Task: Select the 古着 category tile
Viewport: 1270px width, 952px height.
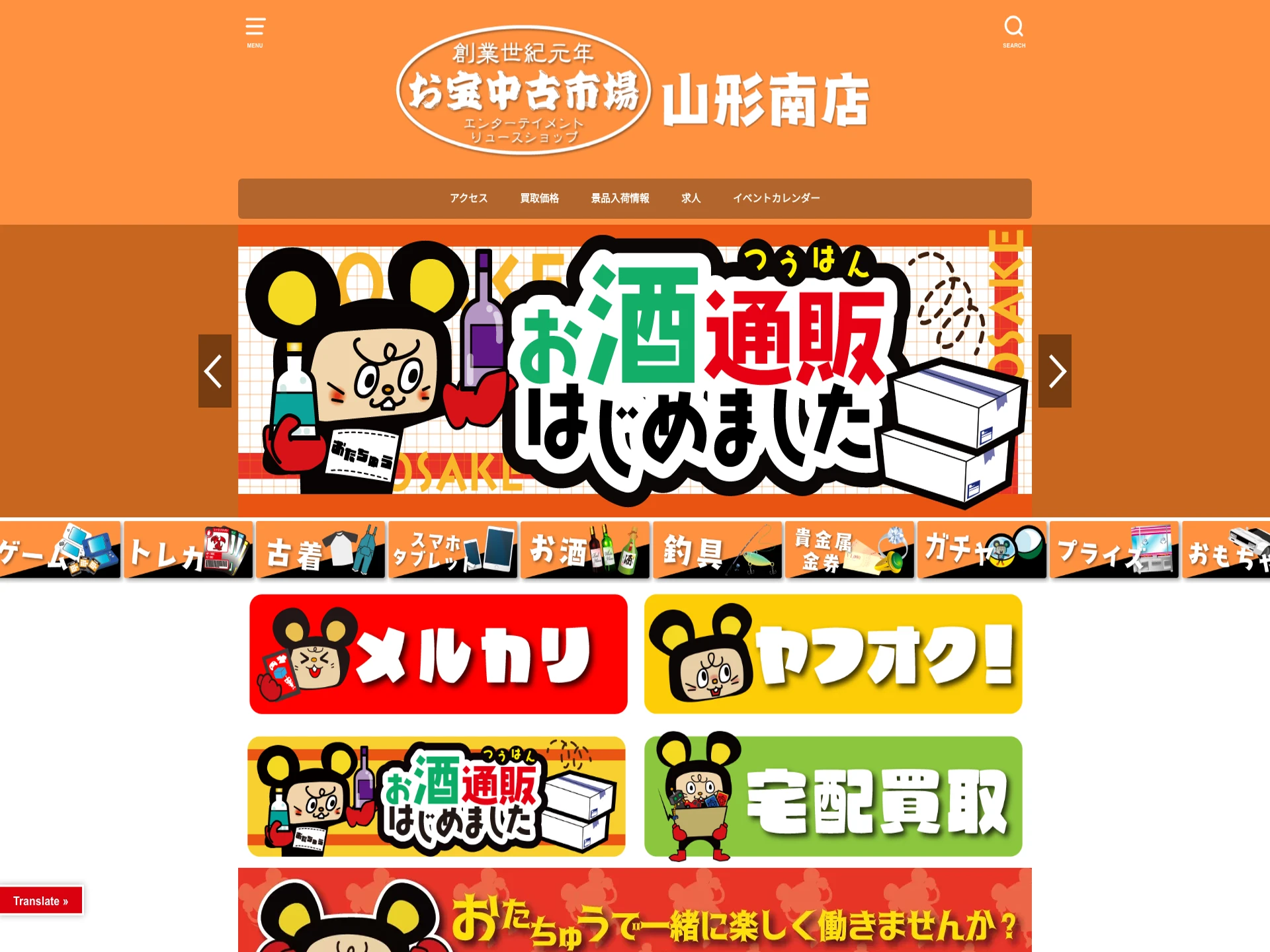Action: pyautogui.click(x=321, y=550)
